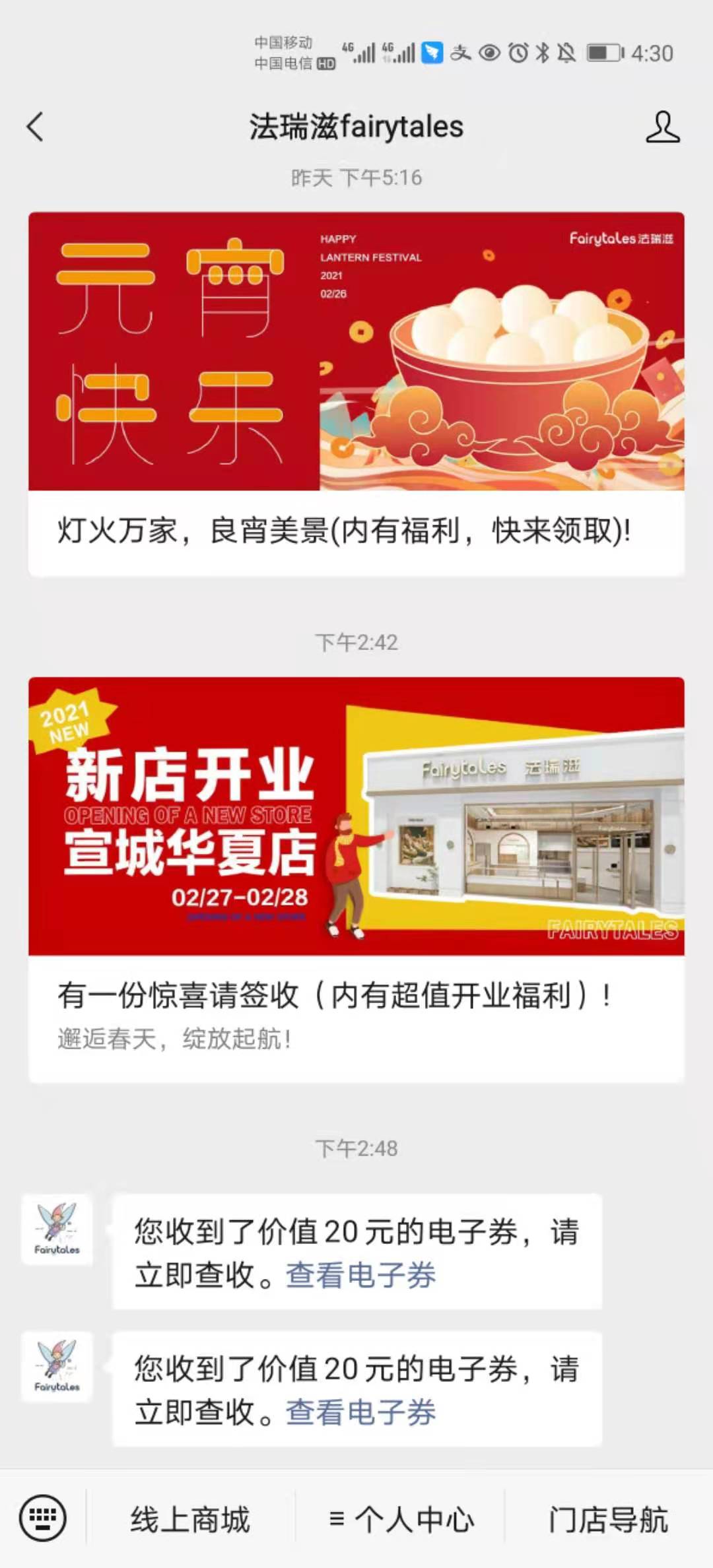
Task: Open the account profile icon
Action: pos(662,127)
